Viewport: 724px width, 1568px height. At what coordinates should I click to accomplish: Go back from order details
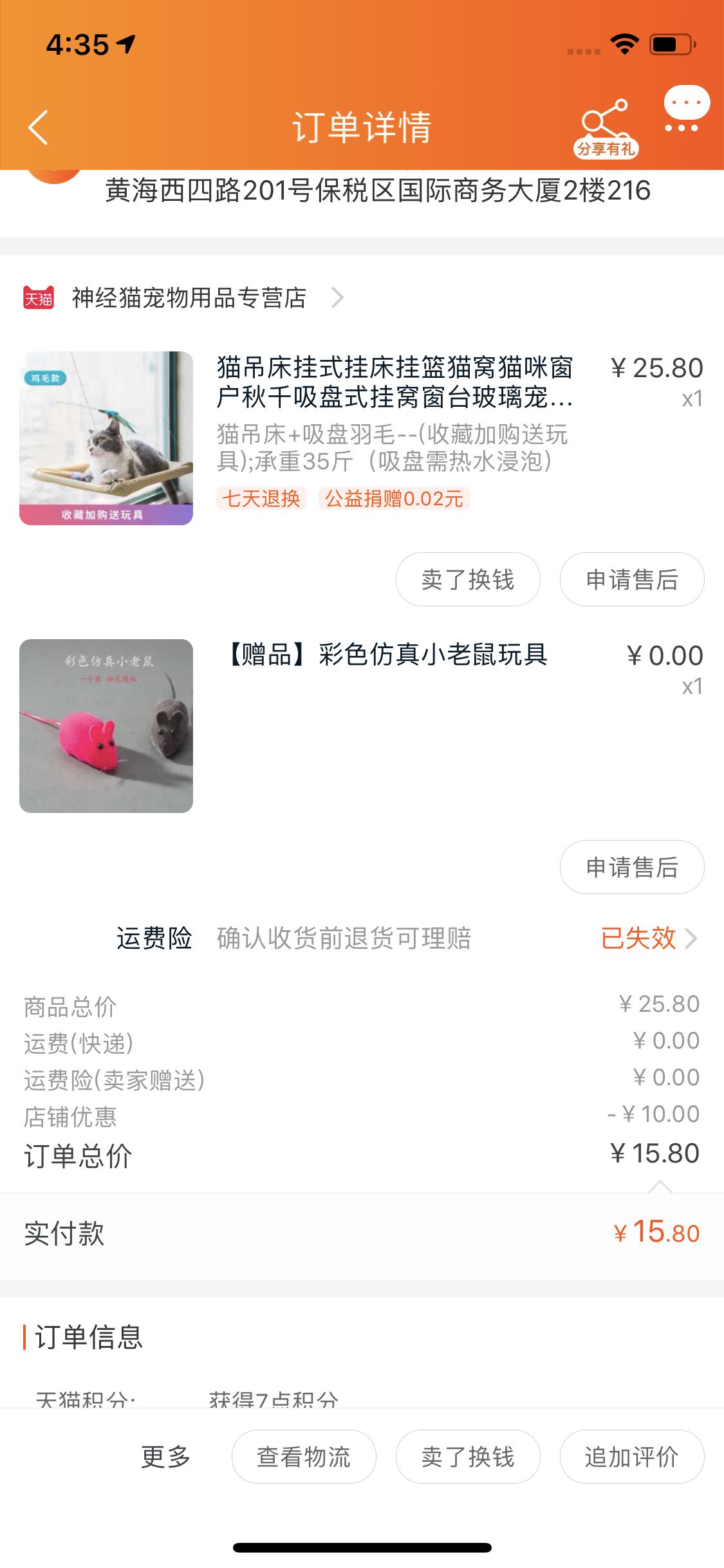pyautogui.click(x=39, y=127)
